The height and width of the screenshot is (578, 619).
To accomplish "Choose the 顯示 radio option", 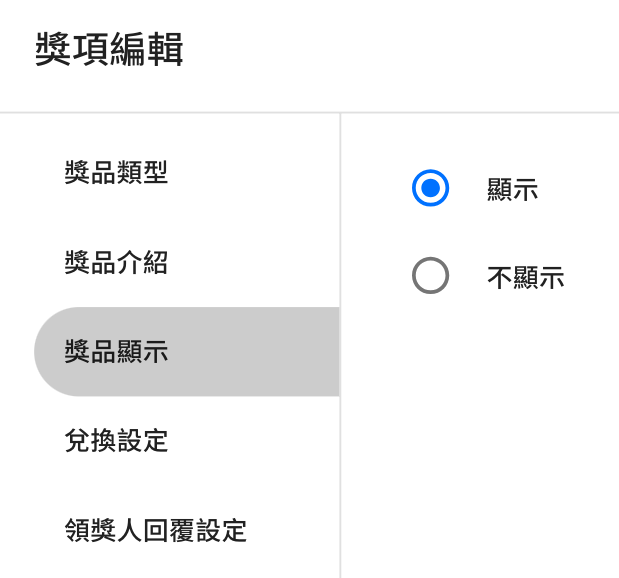I will [430, 188].
